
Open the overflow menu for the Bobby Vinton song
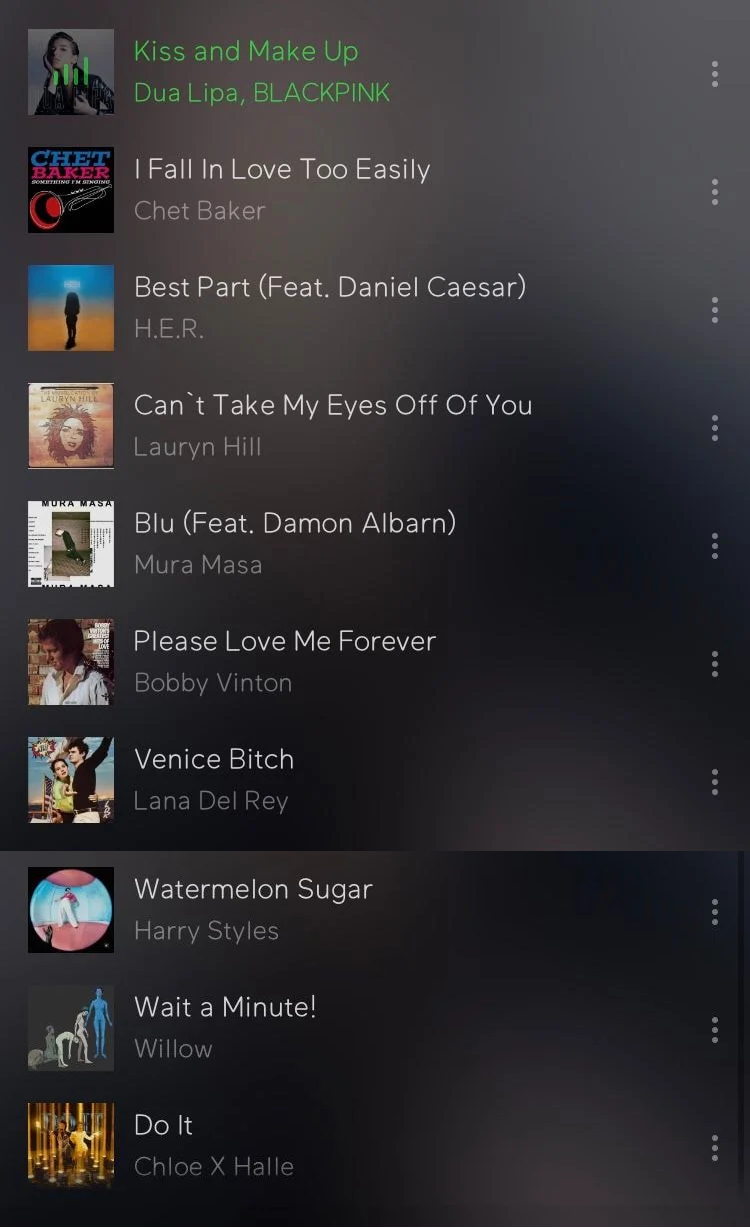(714, 663)
